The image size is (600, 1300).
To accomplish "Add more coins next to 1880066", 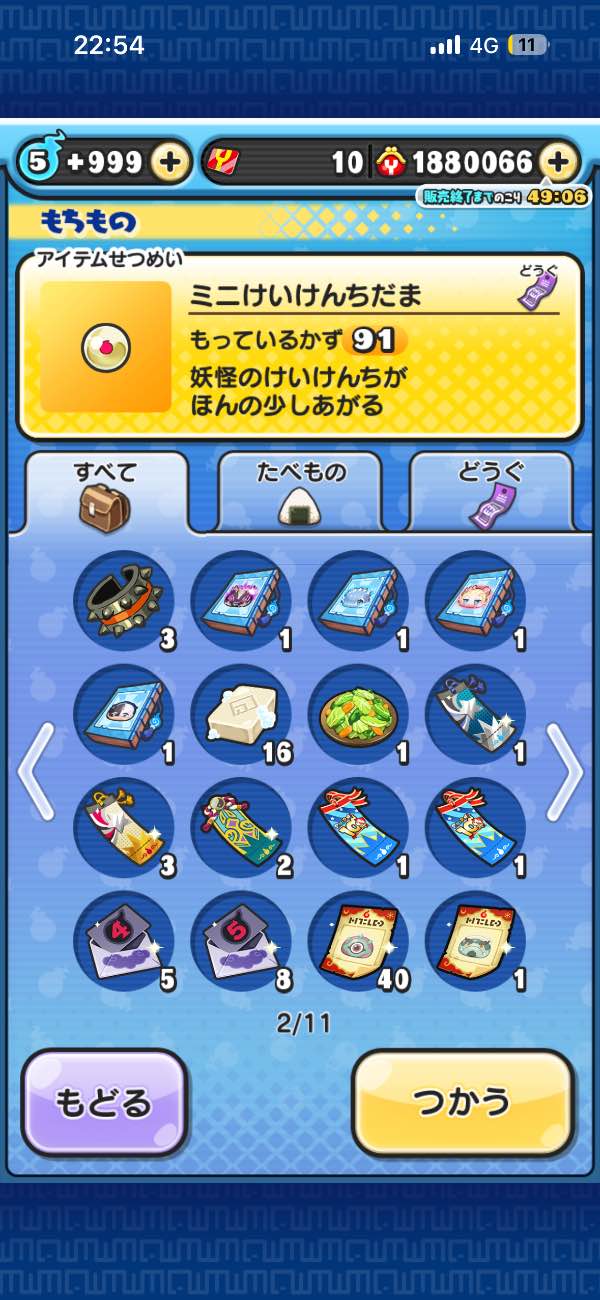I will click(x=558, y=162).
